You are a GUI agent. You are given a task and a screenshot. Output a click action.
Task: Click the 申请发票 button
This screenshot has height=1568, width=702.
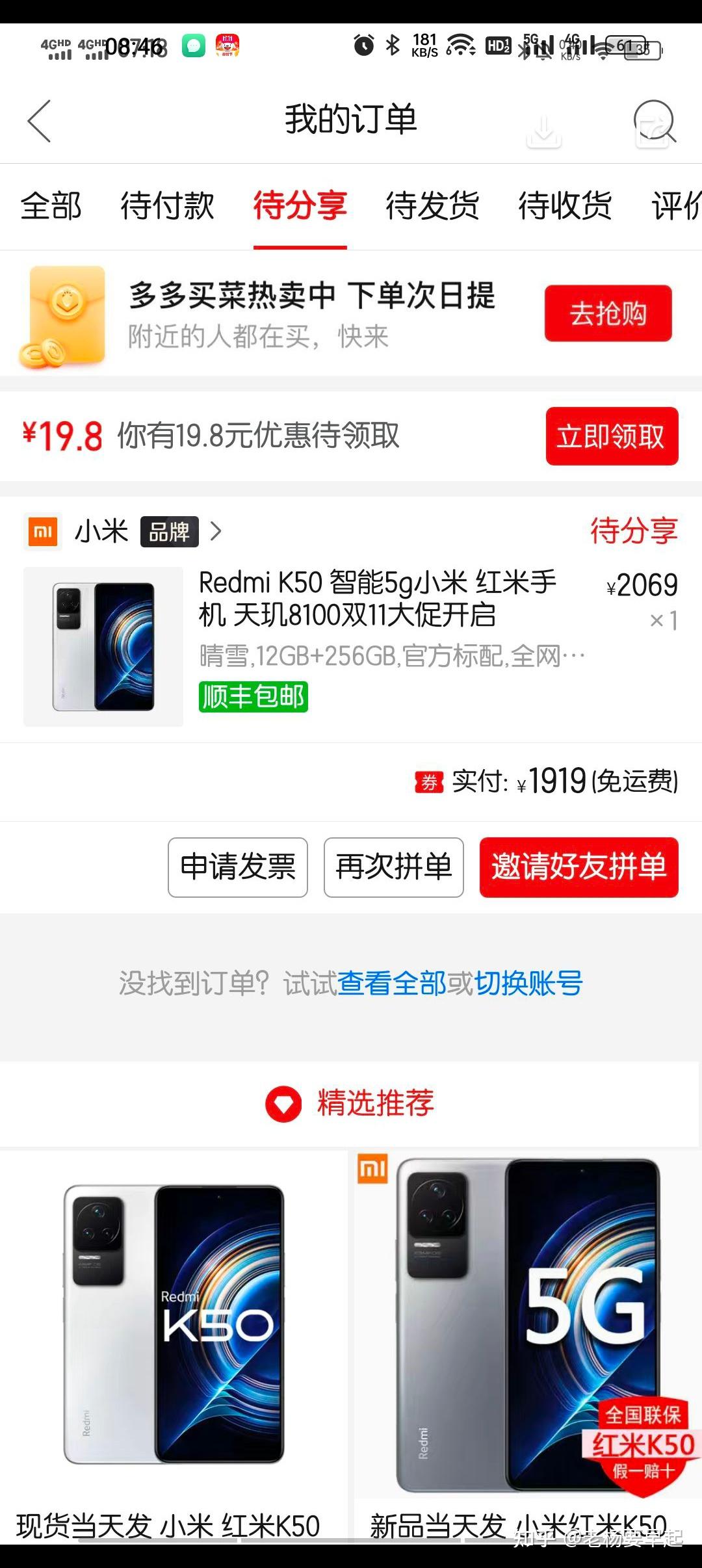tap(238, 867)
